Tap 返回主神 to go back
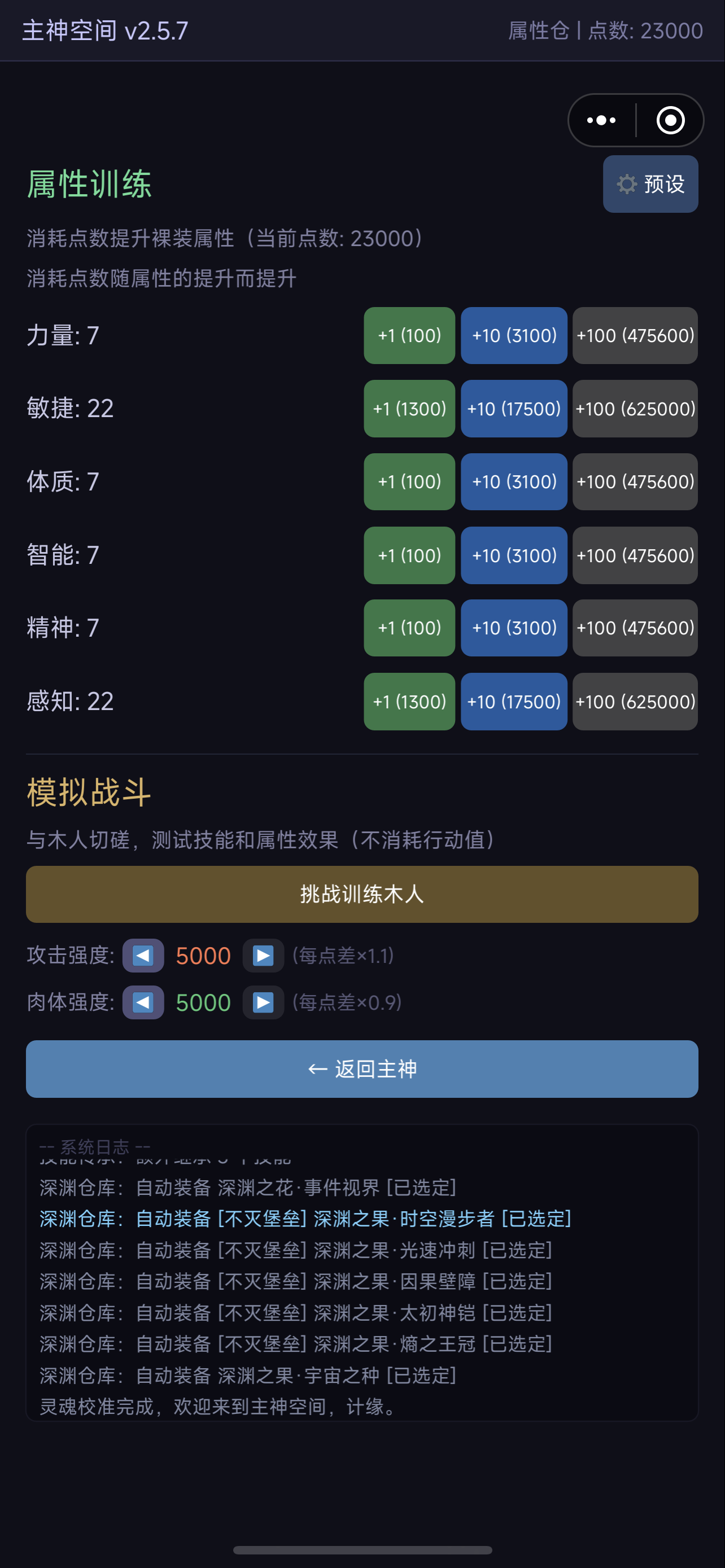Viewport: 725px width, 1568px height. pos(362,1069)
